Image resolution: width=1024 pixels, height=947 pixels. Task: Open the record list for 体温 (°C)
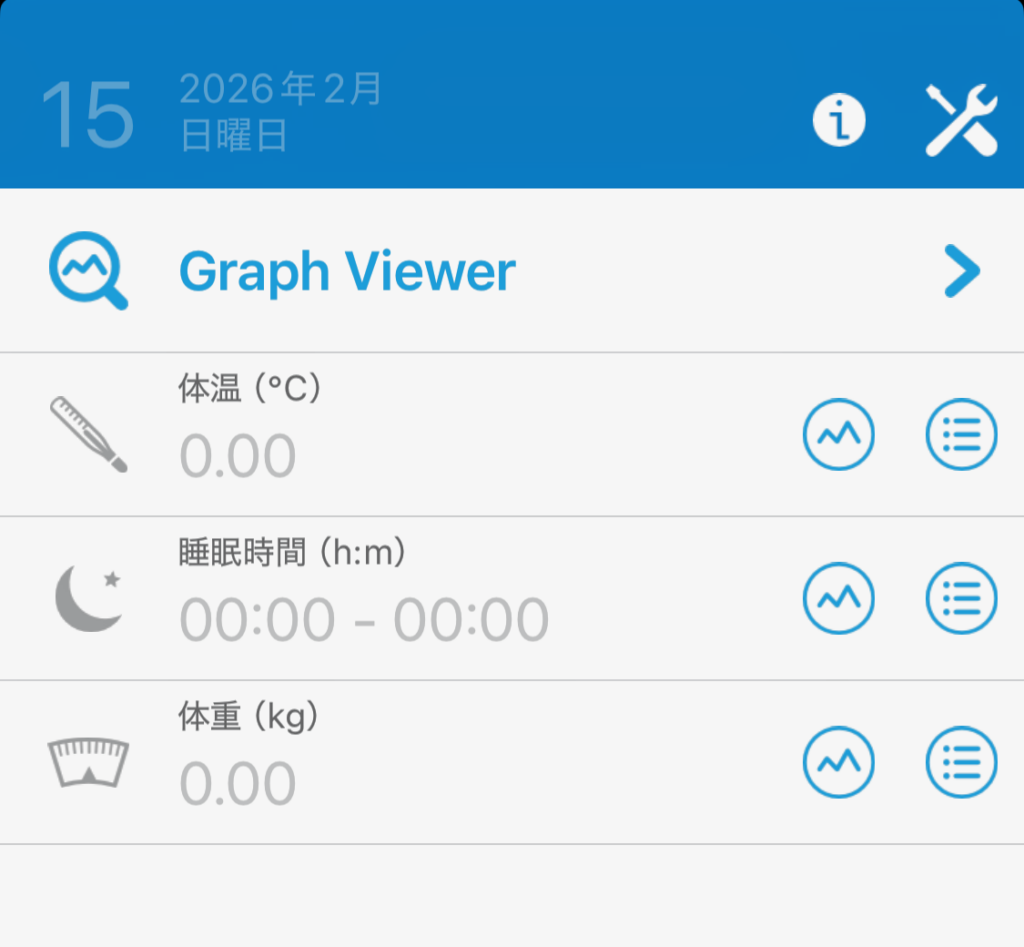pyautogui.click(x=961, y=435)
